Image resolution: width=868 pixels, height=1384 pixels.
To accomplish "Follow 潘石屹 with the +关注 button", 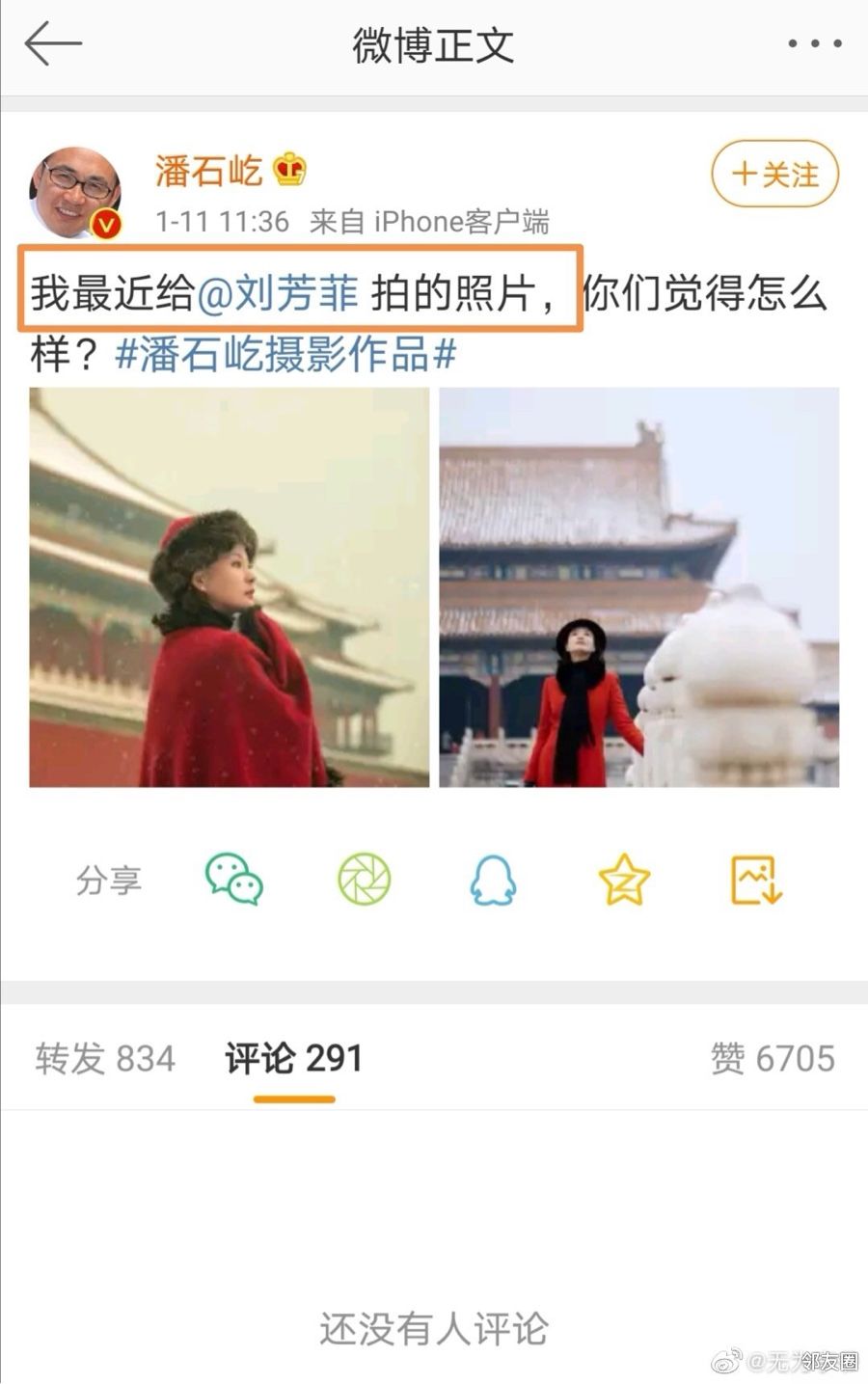I will (774, 175).
